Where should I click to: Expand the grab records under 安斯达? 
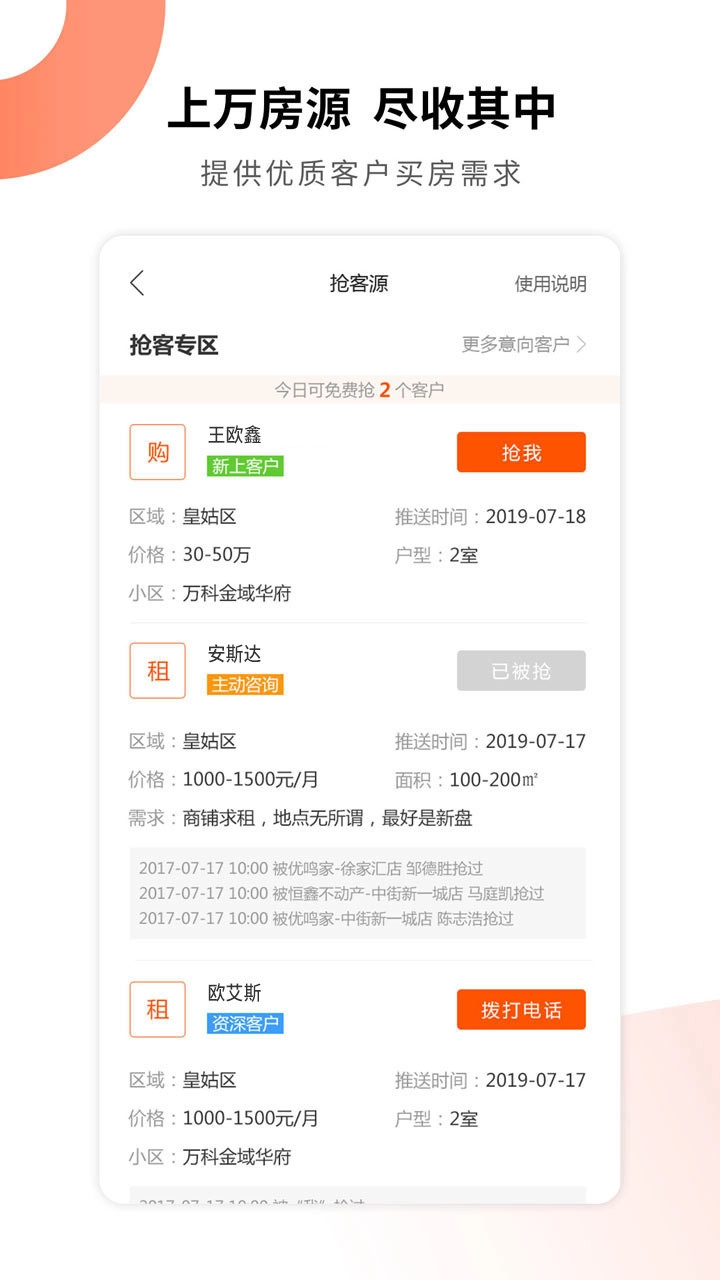point(357,893)
